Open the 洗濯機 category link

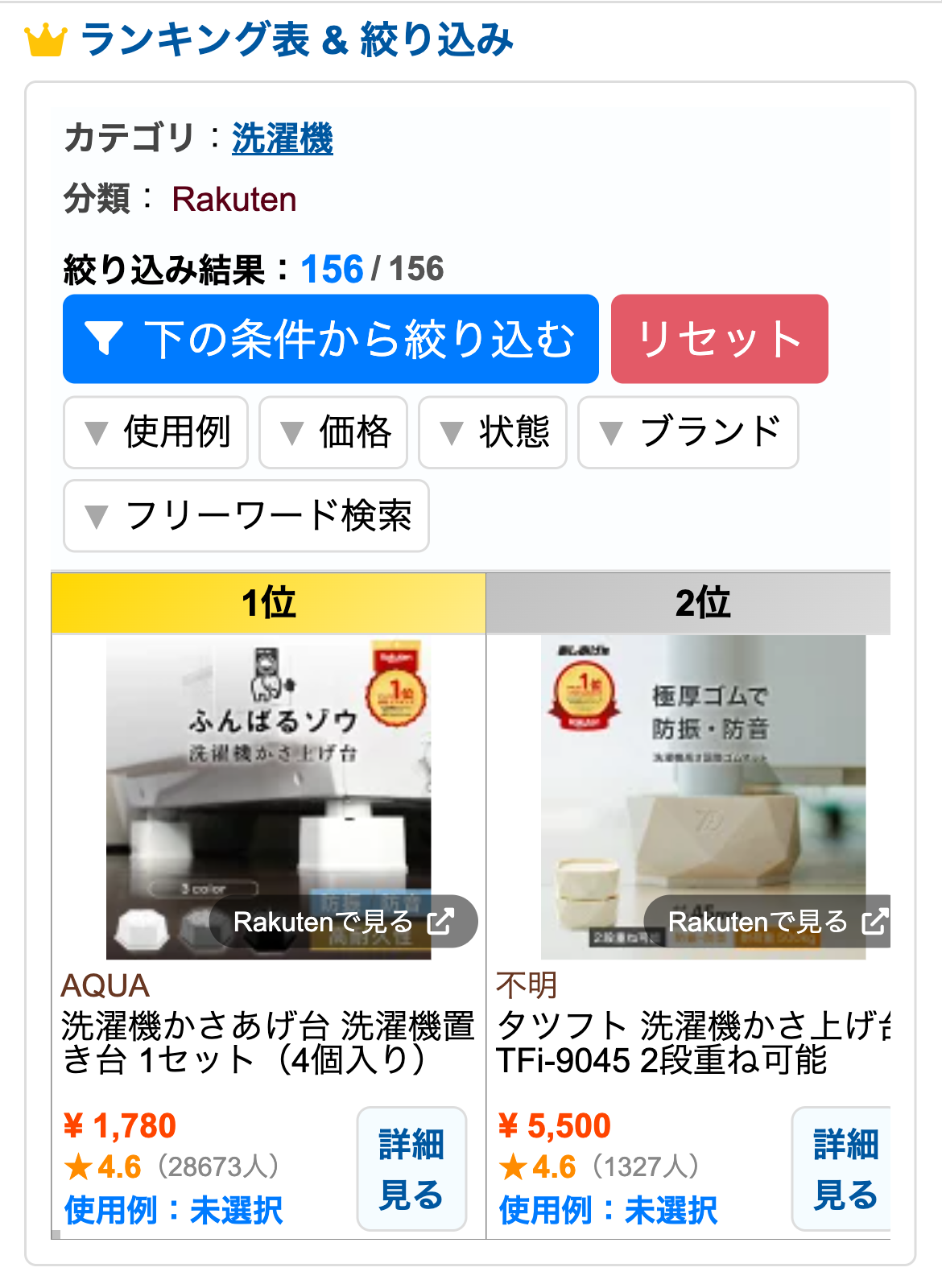282,138
